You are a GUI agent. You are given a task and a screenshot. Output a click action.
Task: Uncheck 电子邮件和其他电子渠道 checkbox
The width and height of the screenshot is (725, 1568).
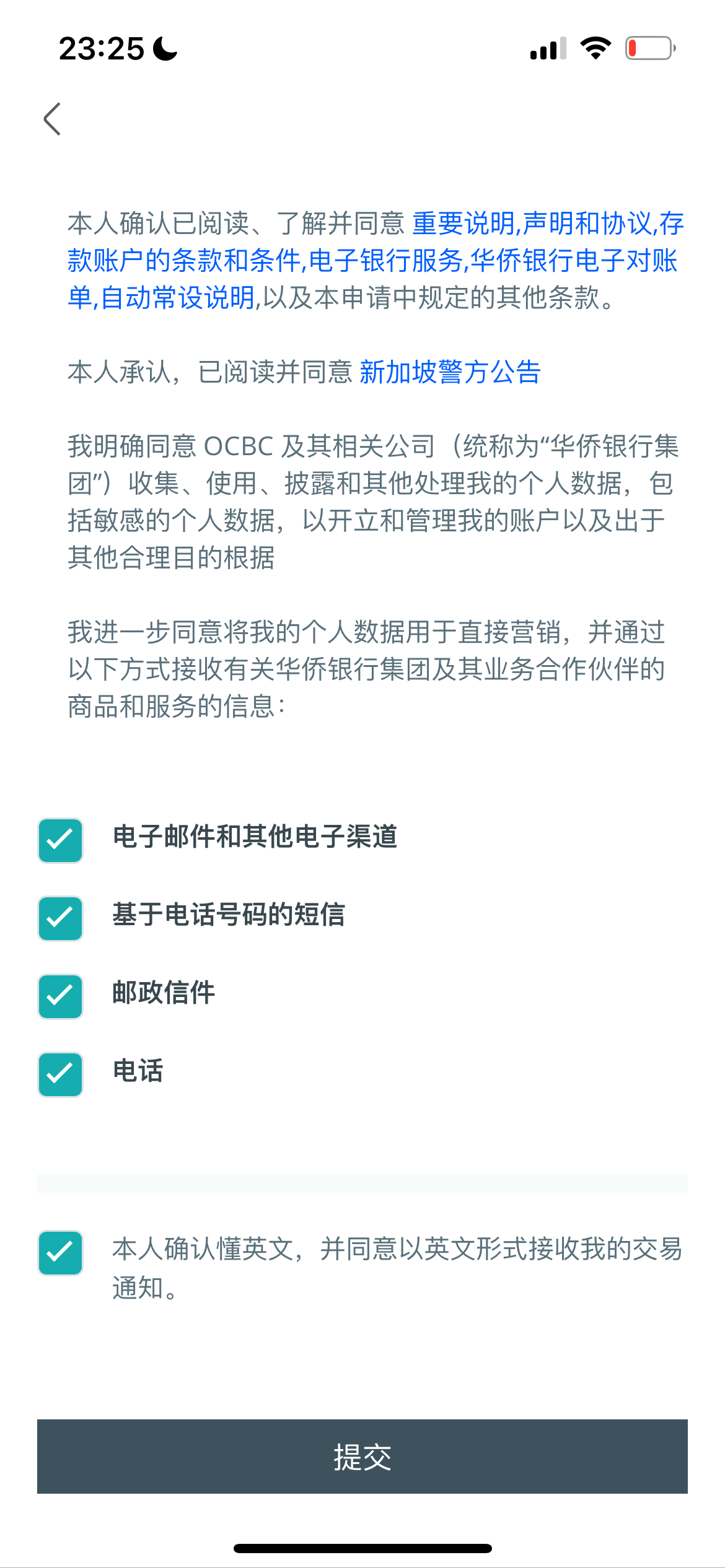[x=61, y=840]
